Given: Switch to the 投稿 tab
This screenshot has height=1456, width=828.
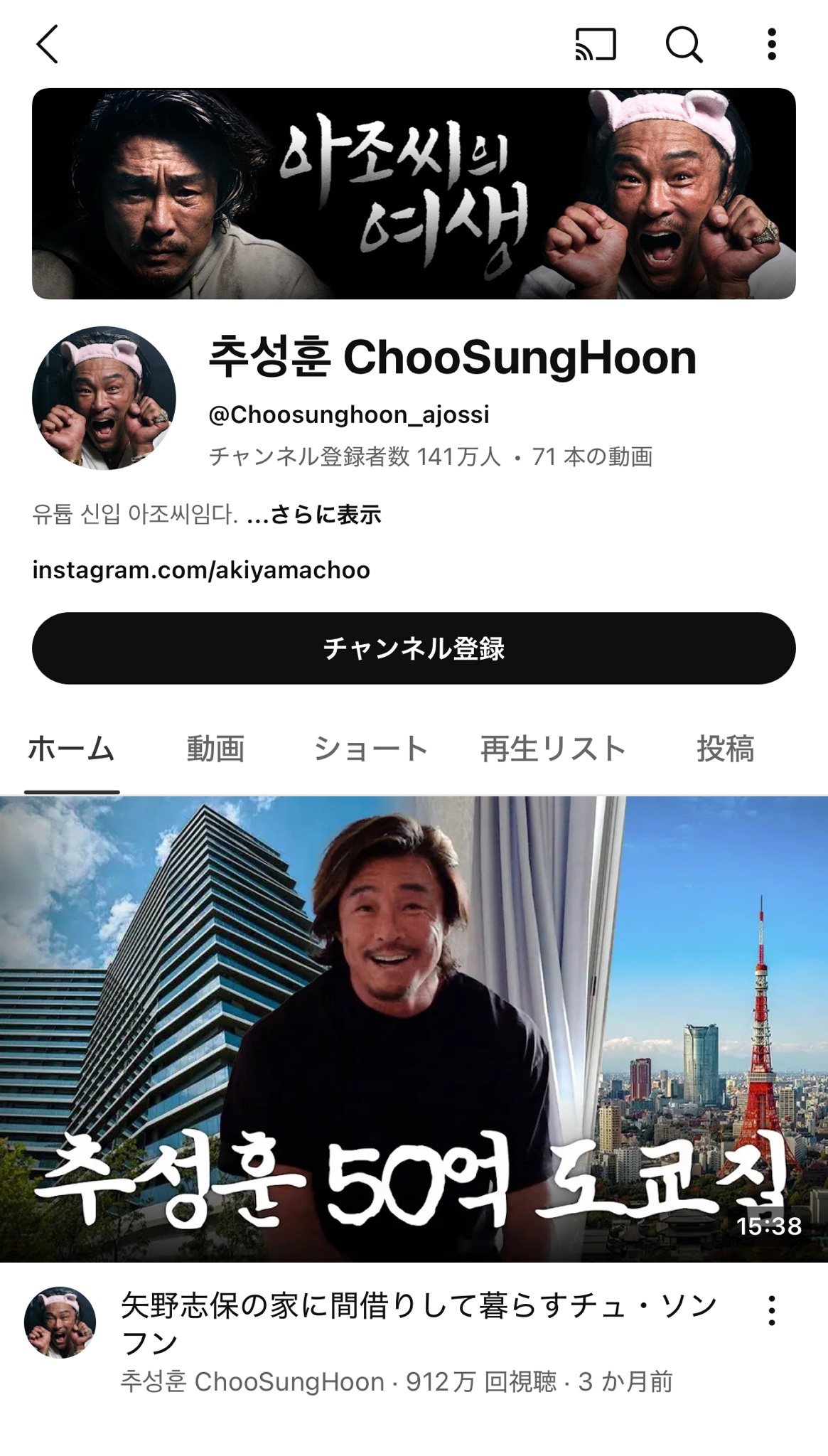Looking at the screenshot, I should (725, 749).
